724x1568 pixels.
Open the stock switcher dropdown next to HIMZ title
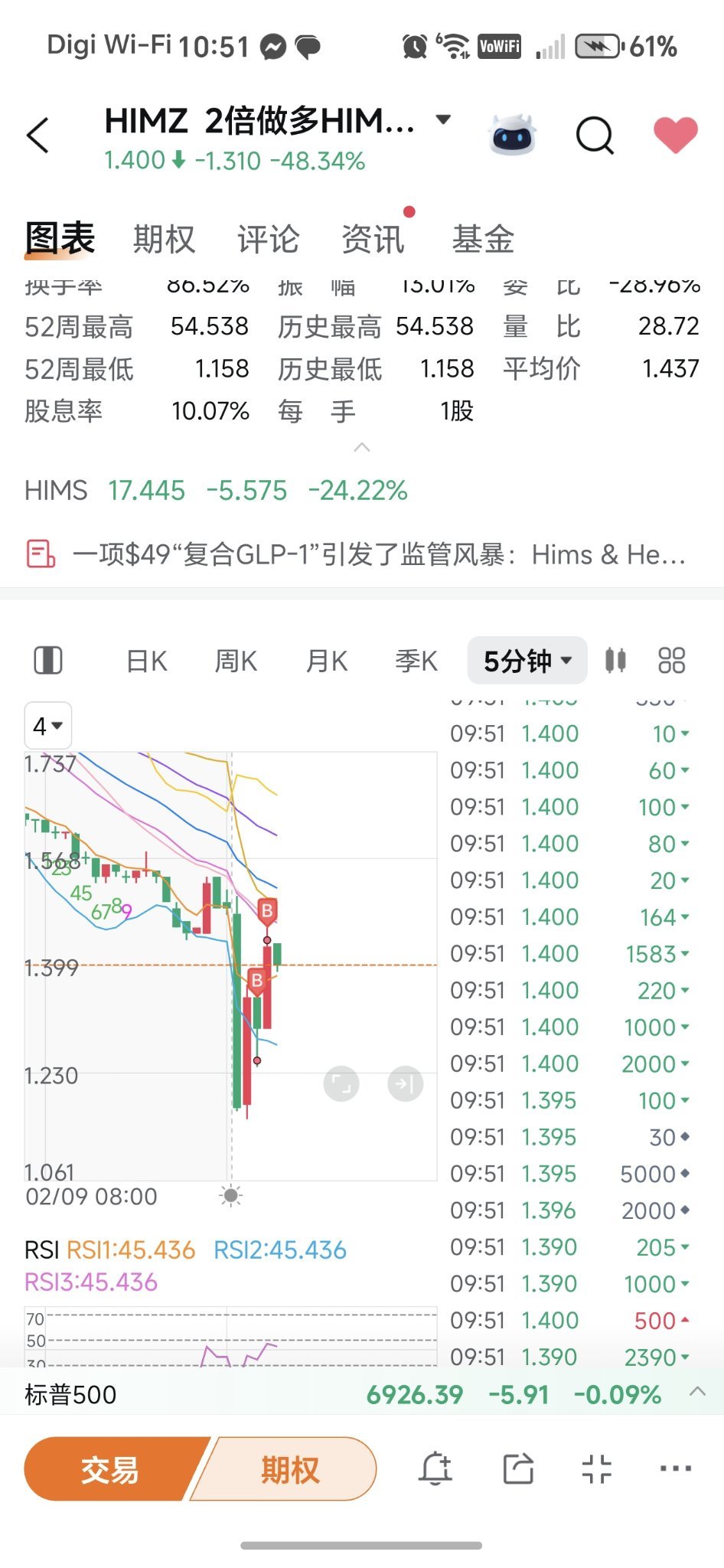(x=442, y=119)
